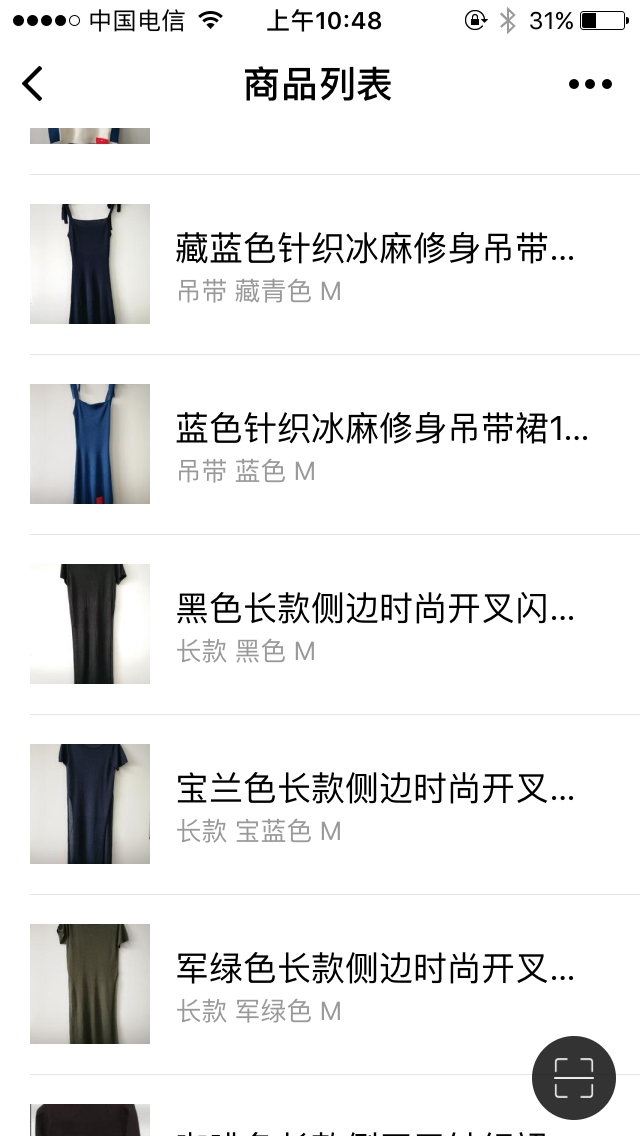Go back from 商品列表

tap(33, 84)
